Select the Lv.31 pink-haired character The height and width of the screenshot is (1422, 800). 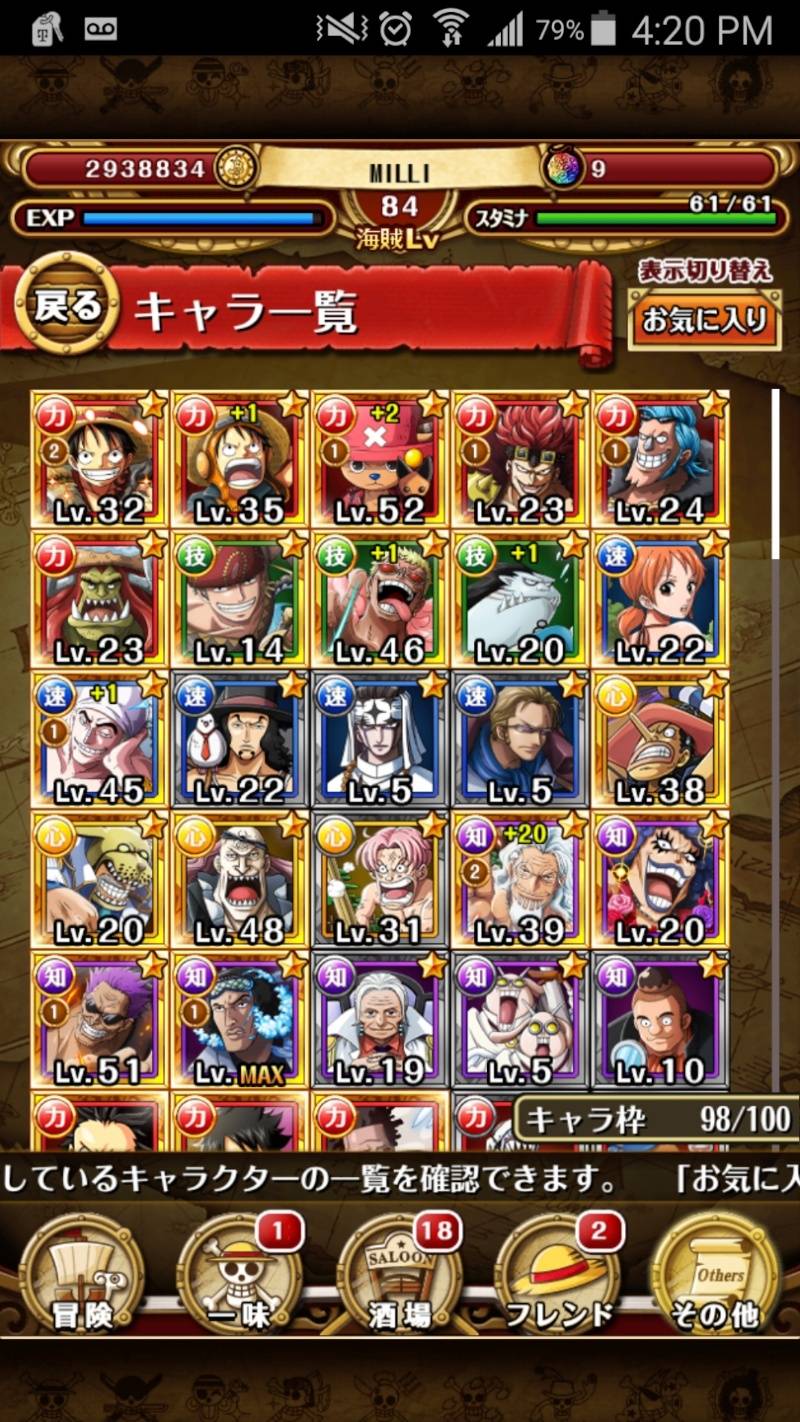tap(379, 879)
